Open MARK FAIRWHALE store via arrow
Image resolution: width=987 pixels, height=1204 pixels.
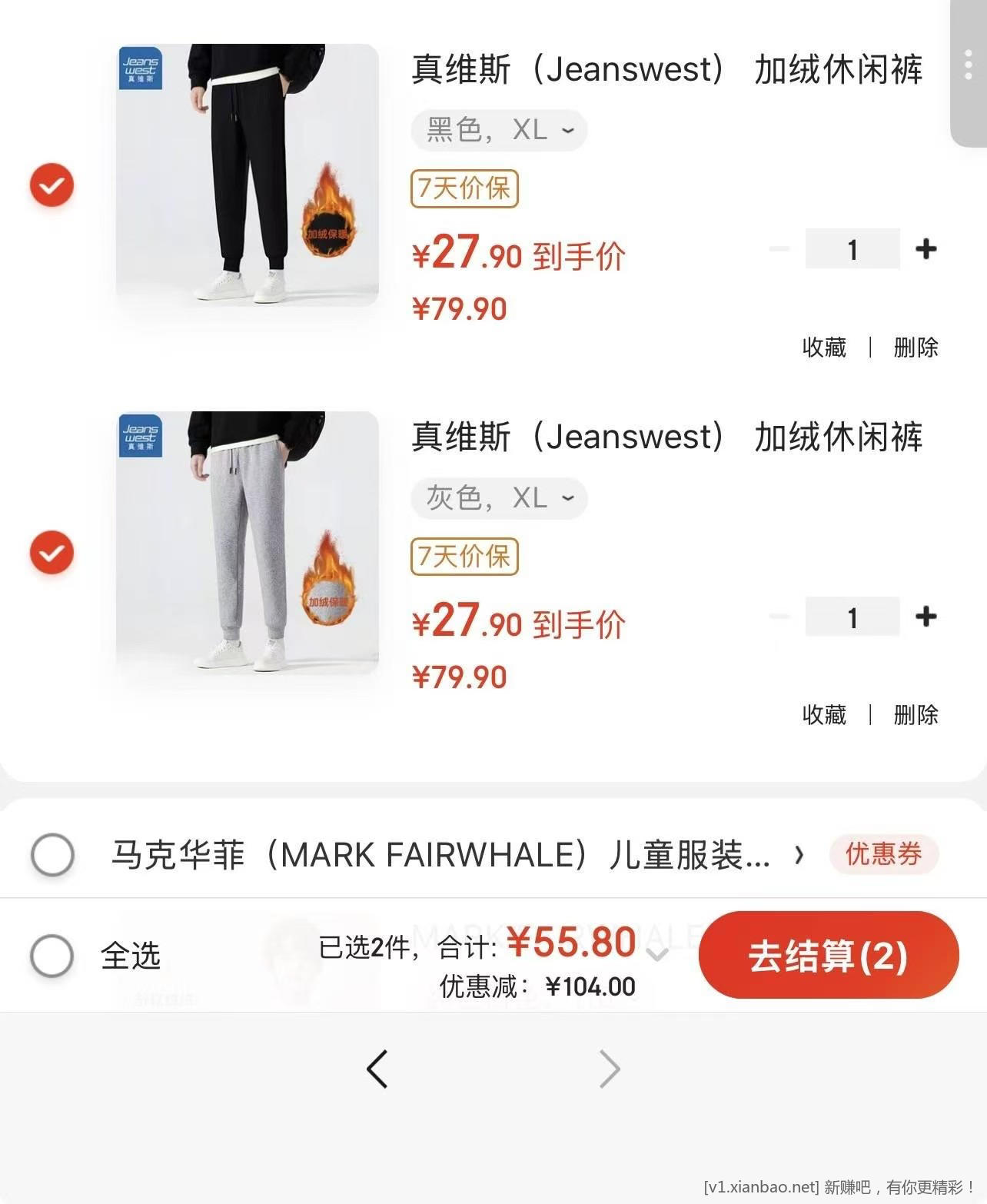click(800, 854)
